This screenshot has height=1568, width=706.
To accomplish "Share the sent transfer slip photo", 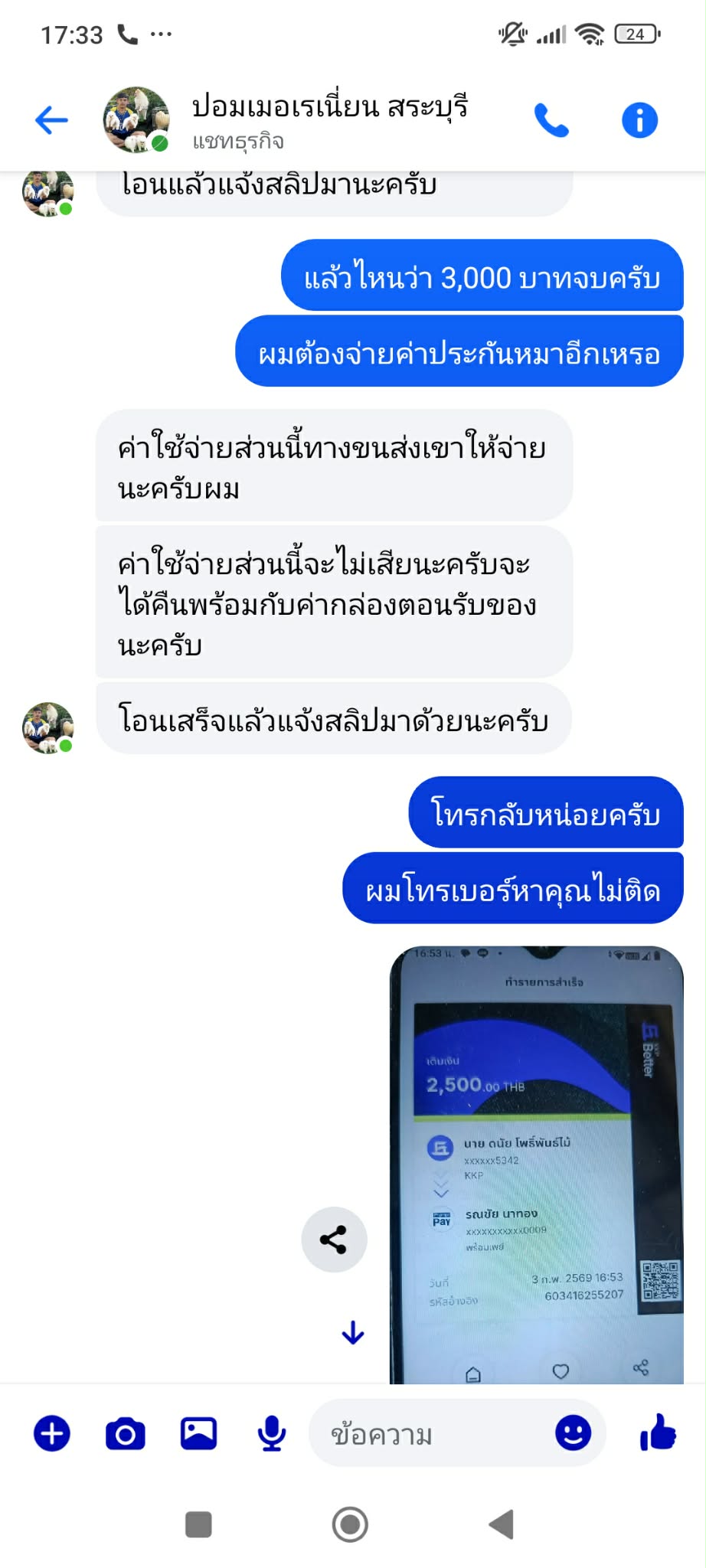I will click(334, 1240).
